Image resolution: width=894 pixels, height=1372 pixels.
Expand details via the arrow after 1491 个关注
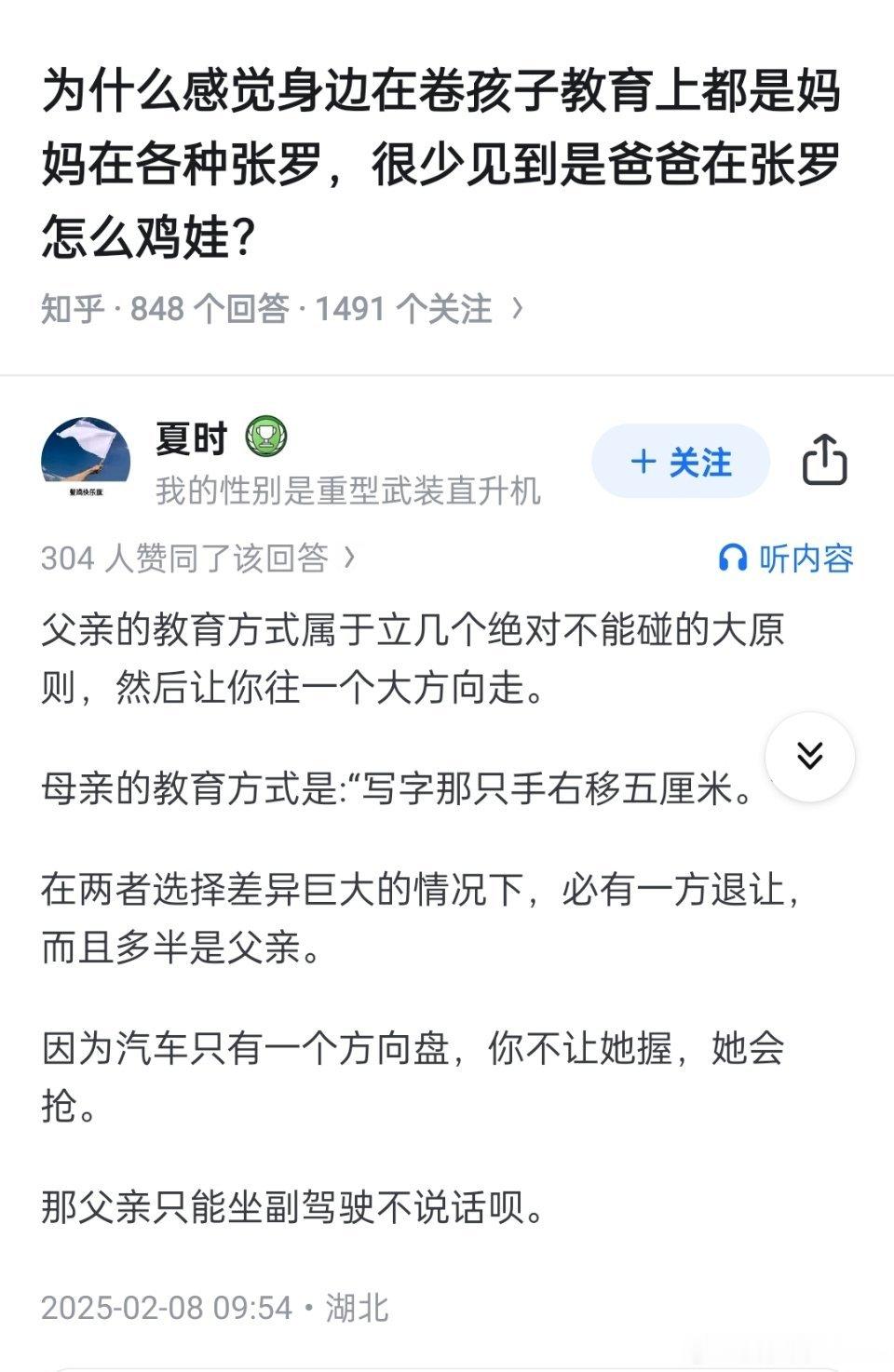(x=513, y=307)
